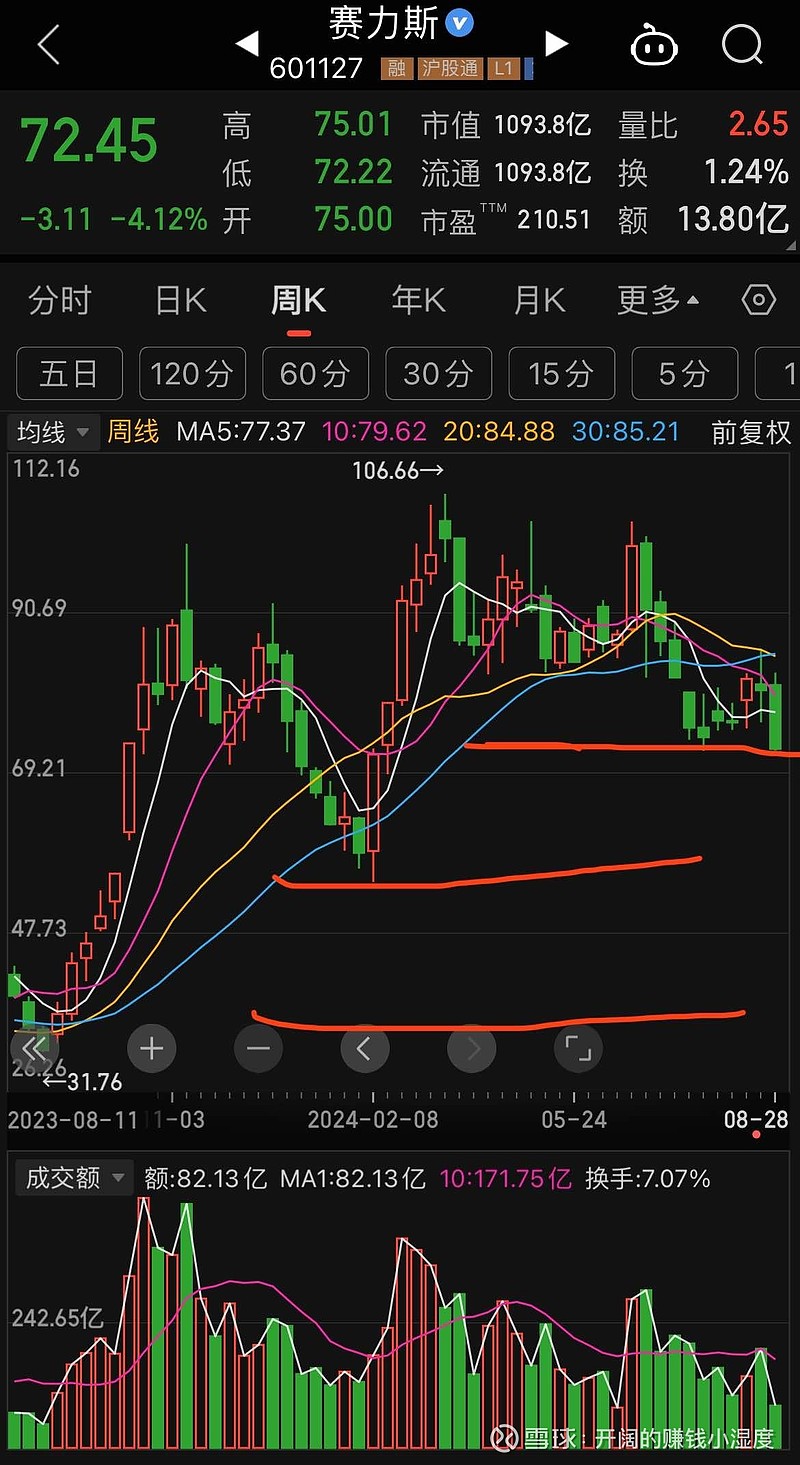Screen dimensions: 800x1465
Task: Switch to the 日K tab
Action: pyautogui.click(x=180, y=300)
